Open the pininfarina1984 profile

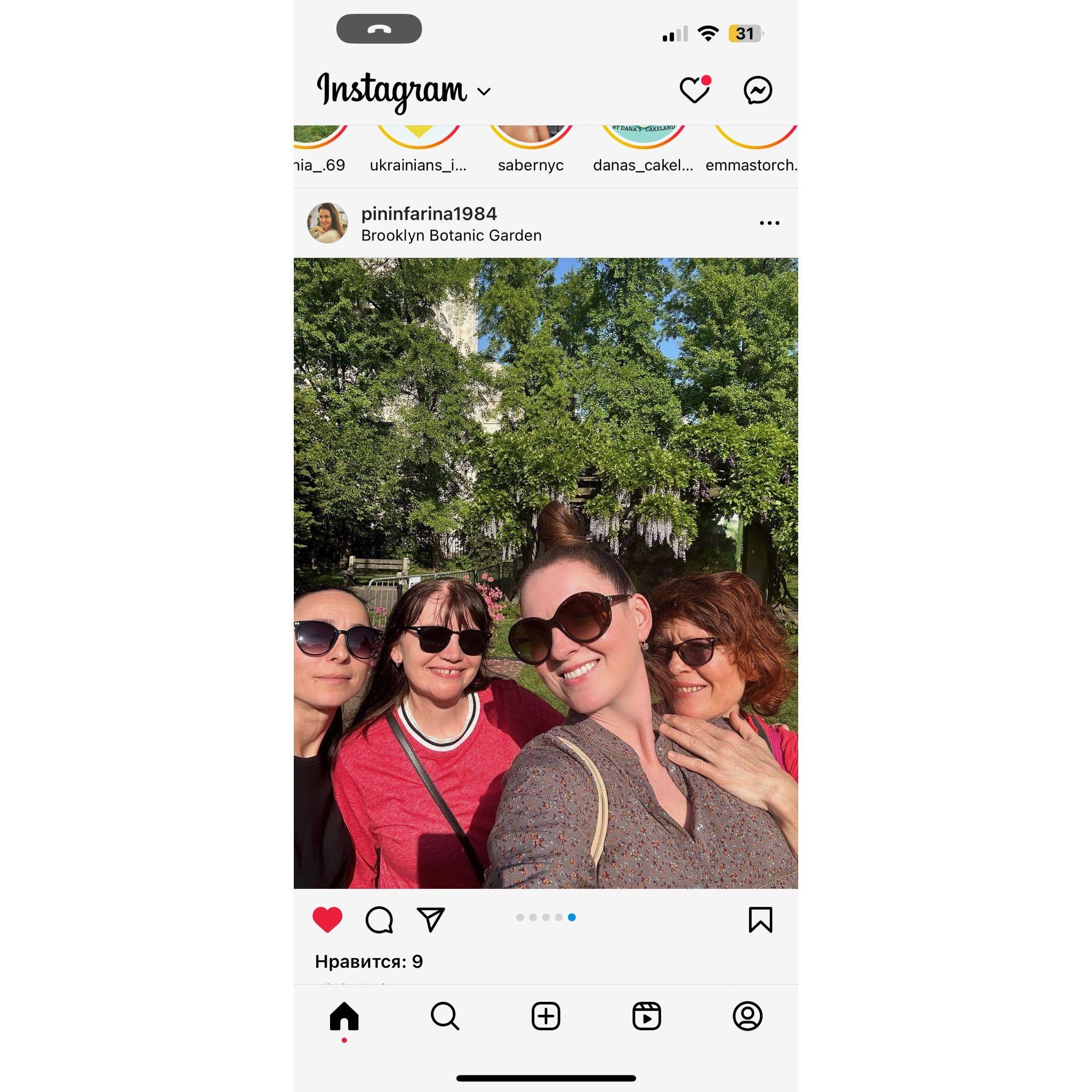coord(429,214)
